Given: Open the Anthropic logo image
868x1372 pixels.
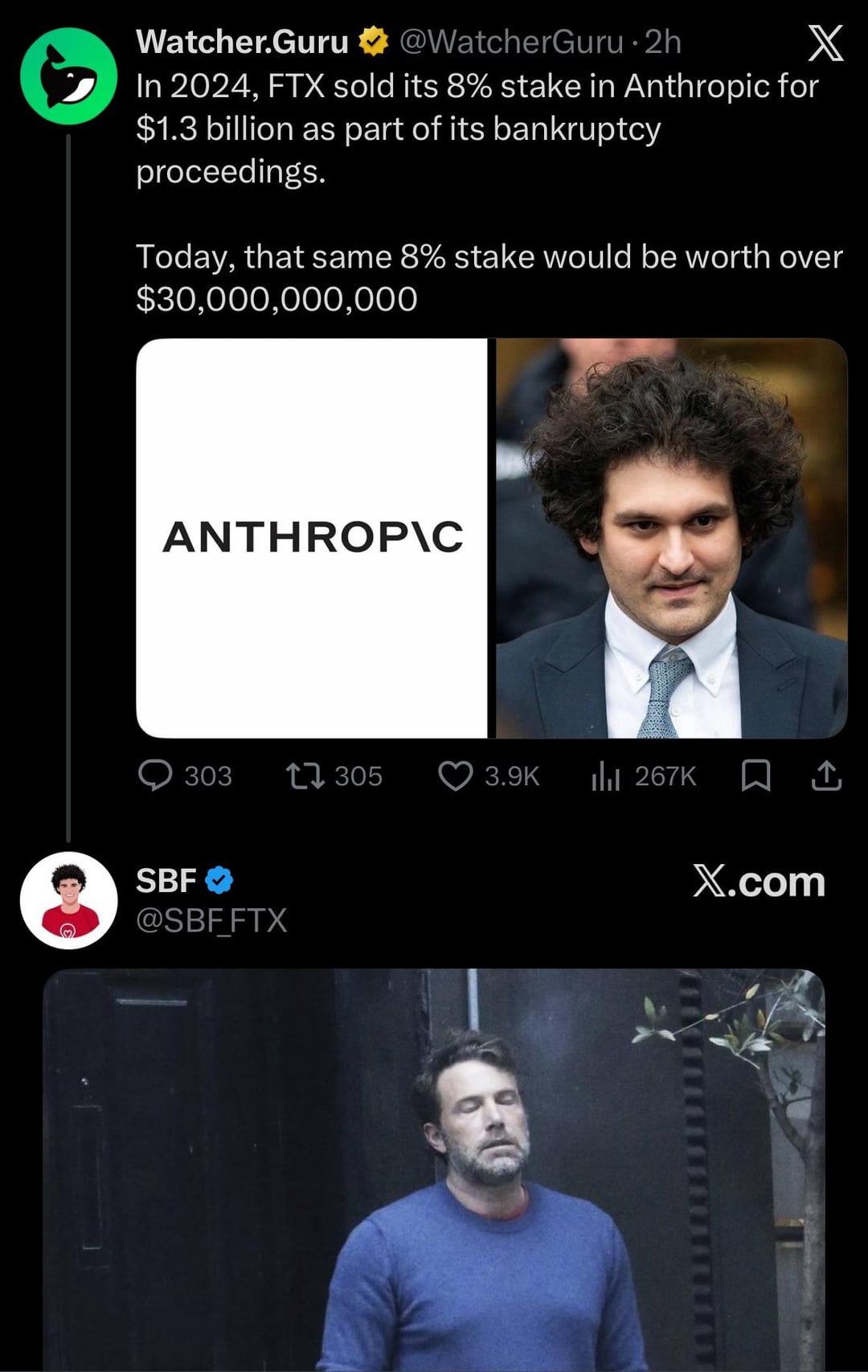Looking at the screenshot, I should [x=312, y=538].
